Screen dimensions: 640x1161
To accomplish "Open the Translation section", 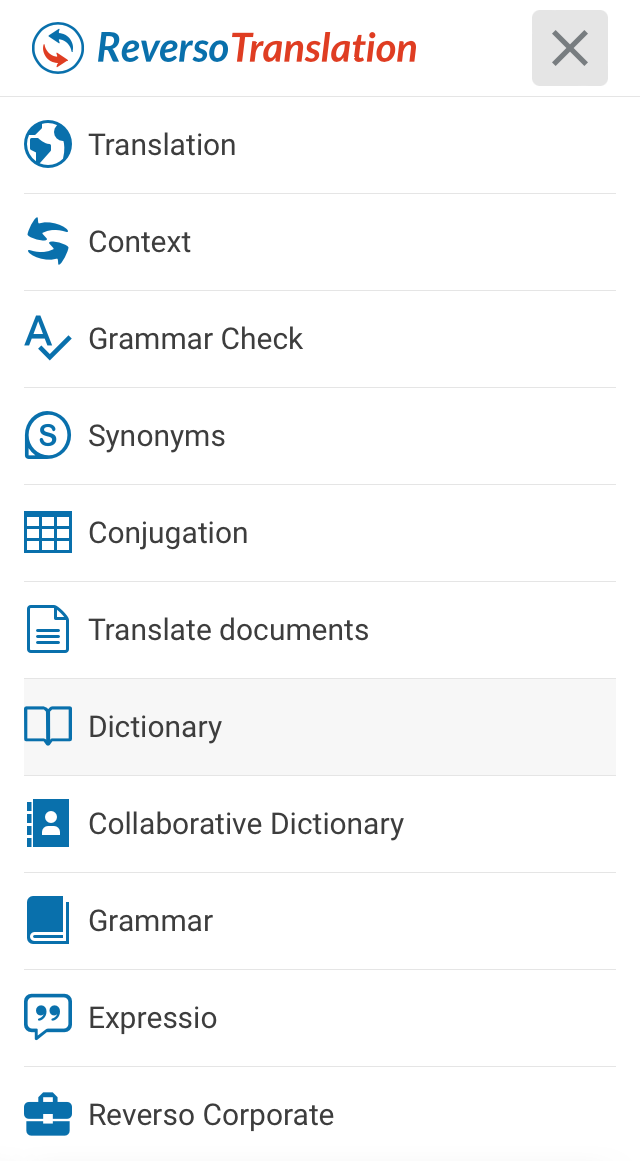I will pyautogui.click(x=320, y=145).
